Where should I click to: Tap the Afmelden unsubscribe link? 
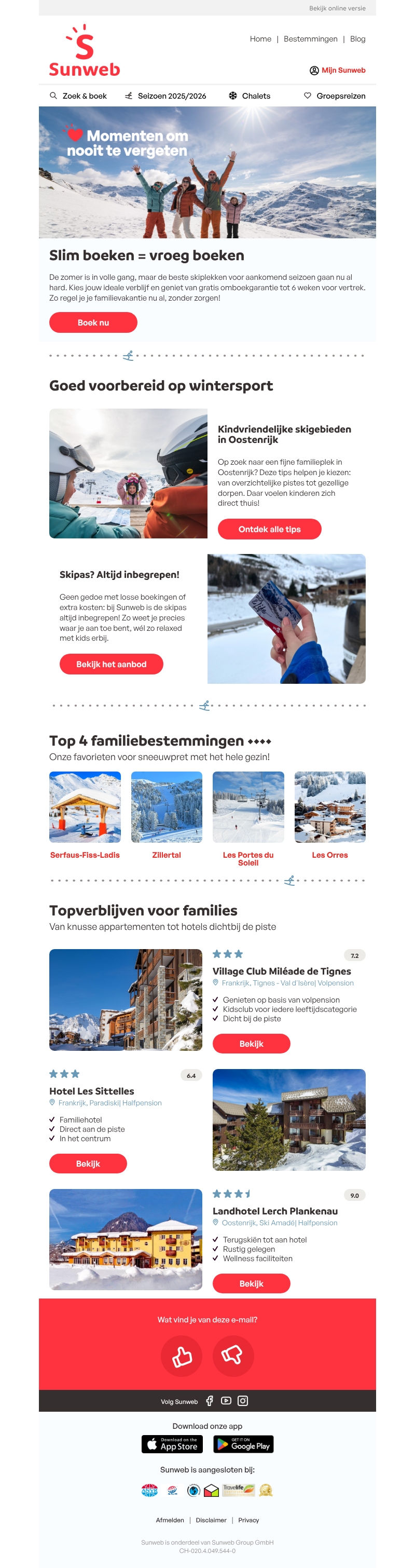pos(170,1520)
